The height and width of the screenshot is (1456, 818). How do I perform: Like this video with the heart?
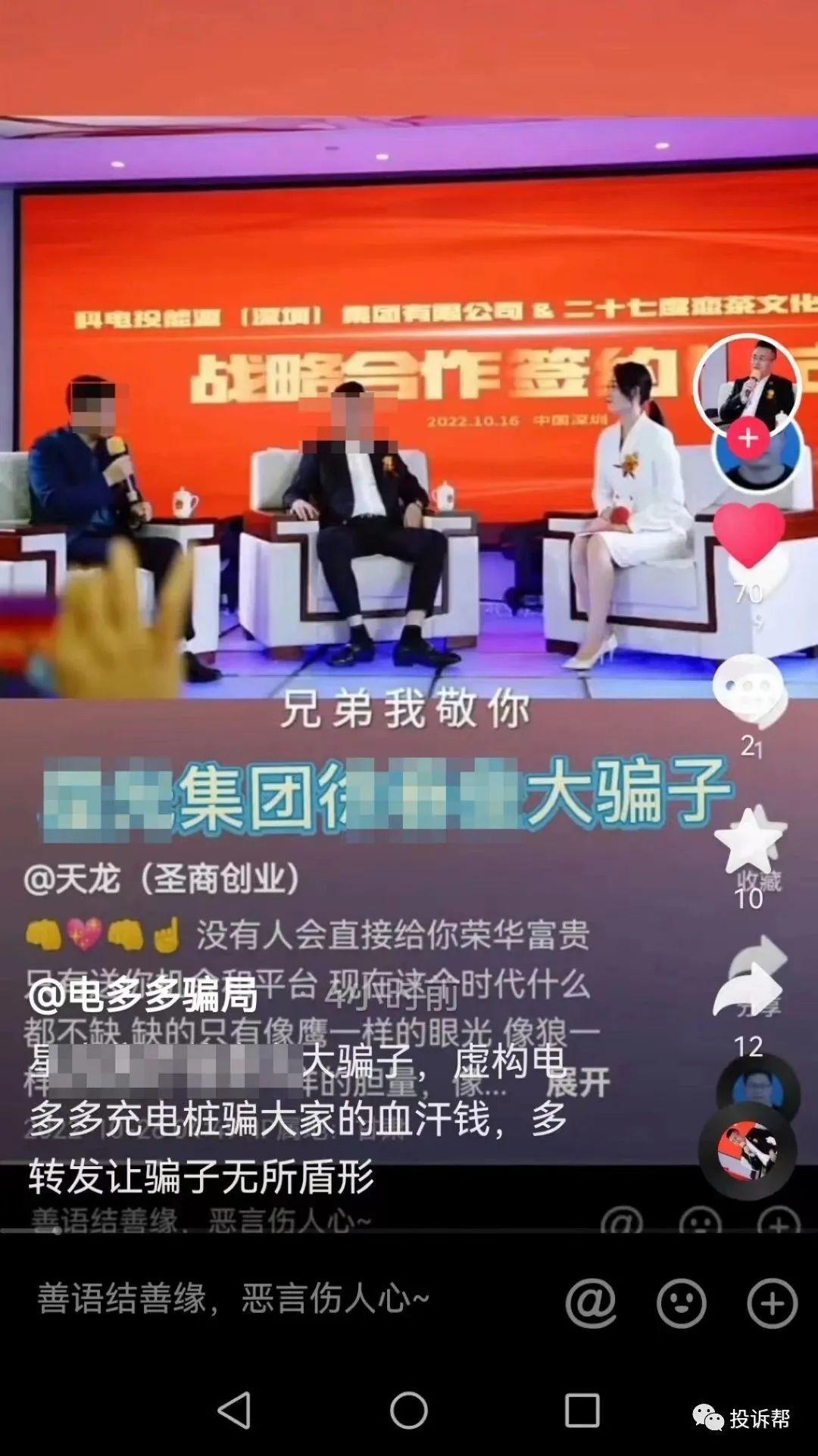pos(749,535)
